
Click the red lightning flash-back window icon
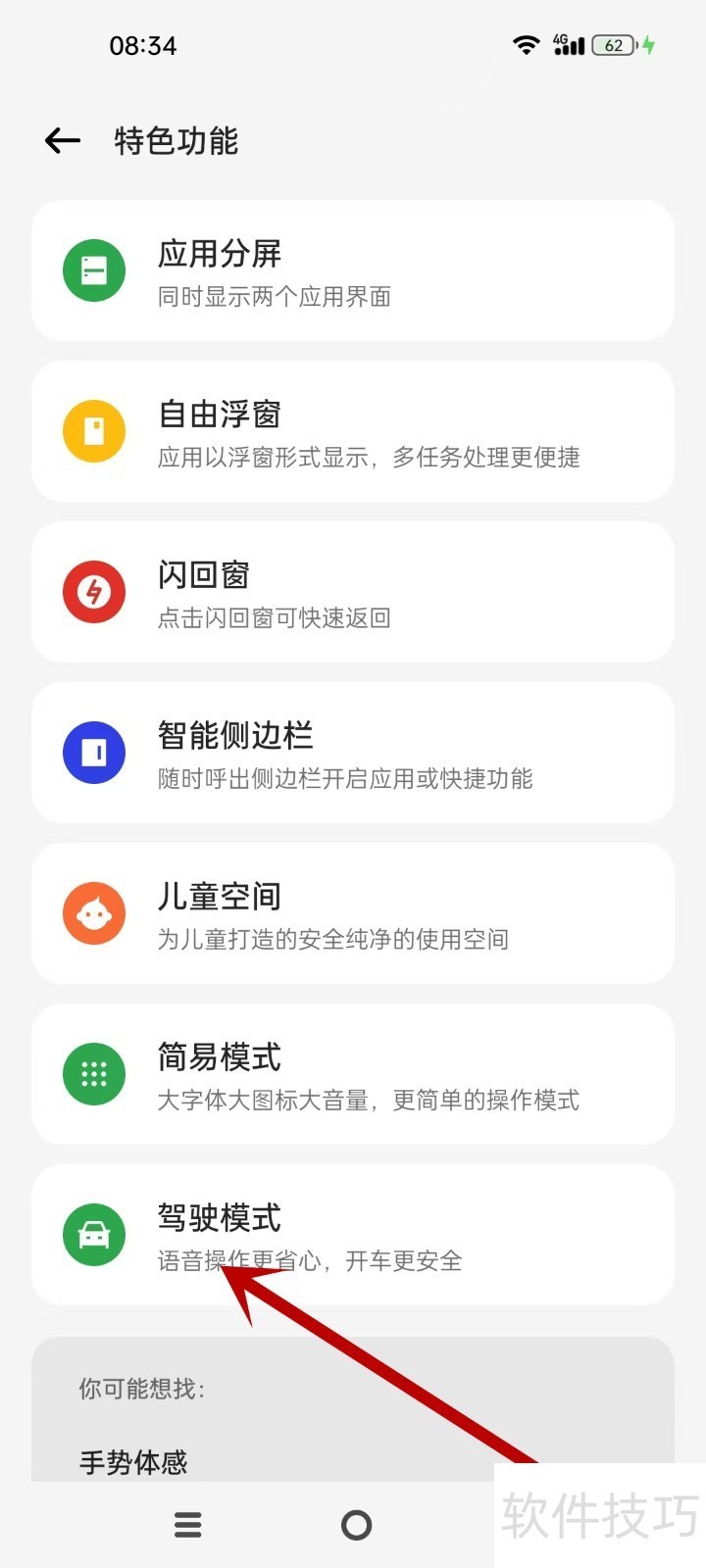point(93,591)
